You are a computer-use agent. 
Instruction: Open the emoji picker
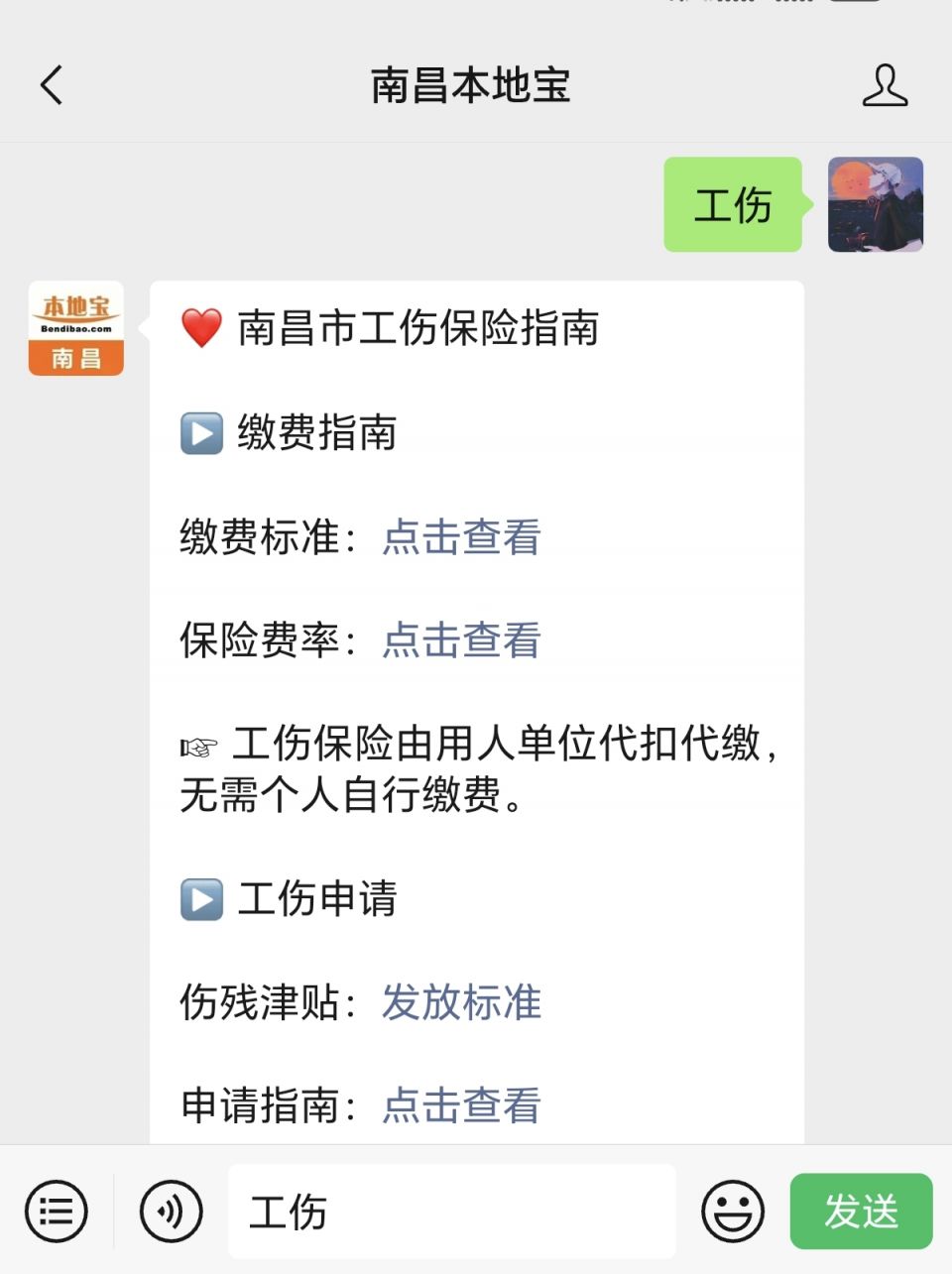click(x=732, y=1211)
